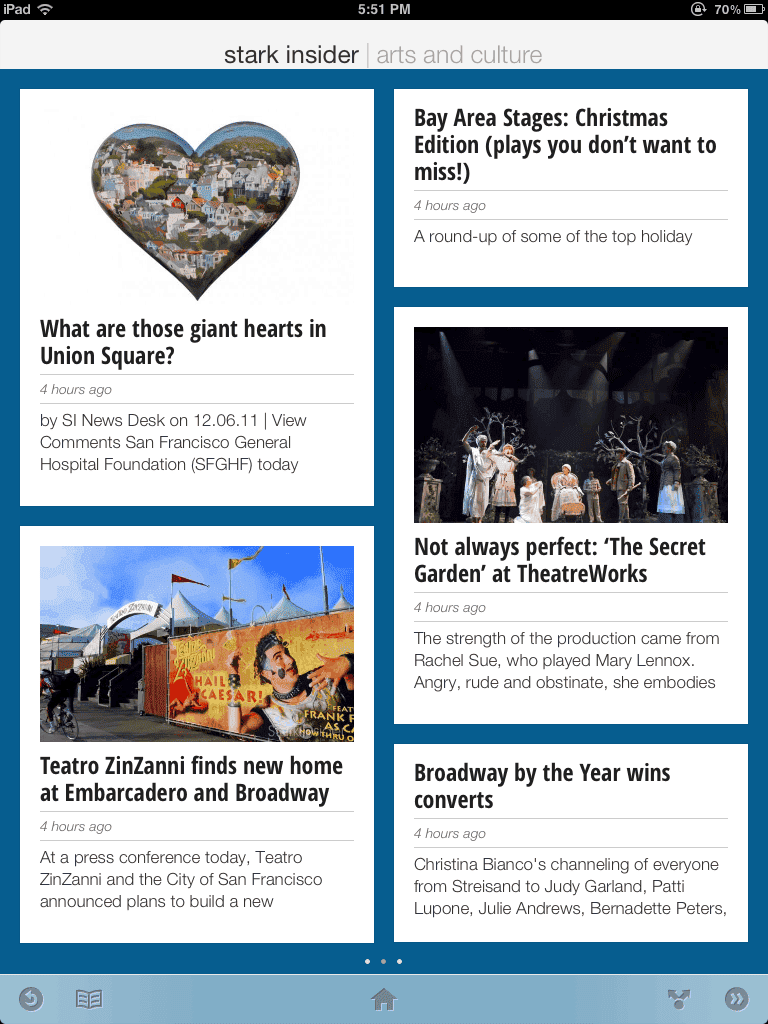
Task: Read Bay Area Stages: Christmas Edition article
Action: pos(565,145)
